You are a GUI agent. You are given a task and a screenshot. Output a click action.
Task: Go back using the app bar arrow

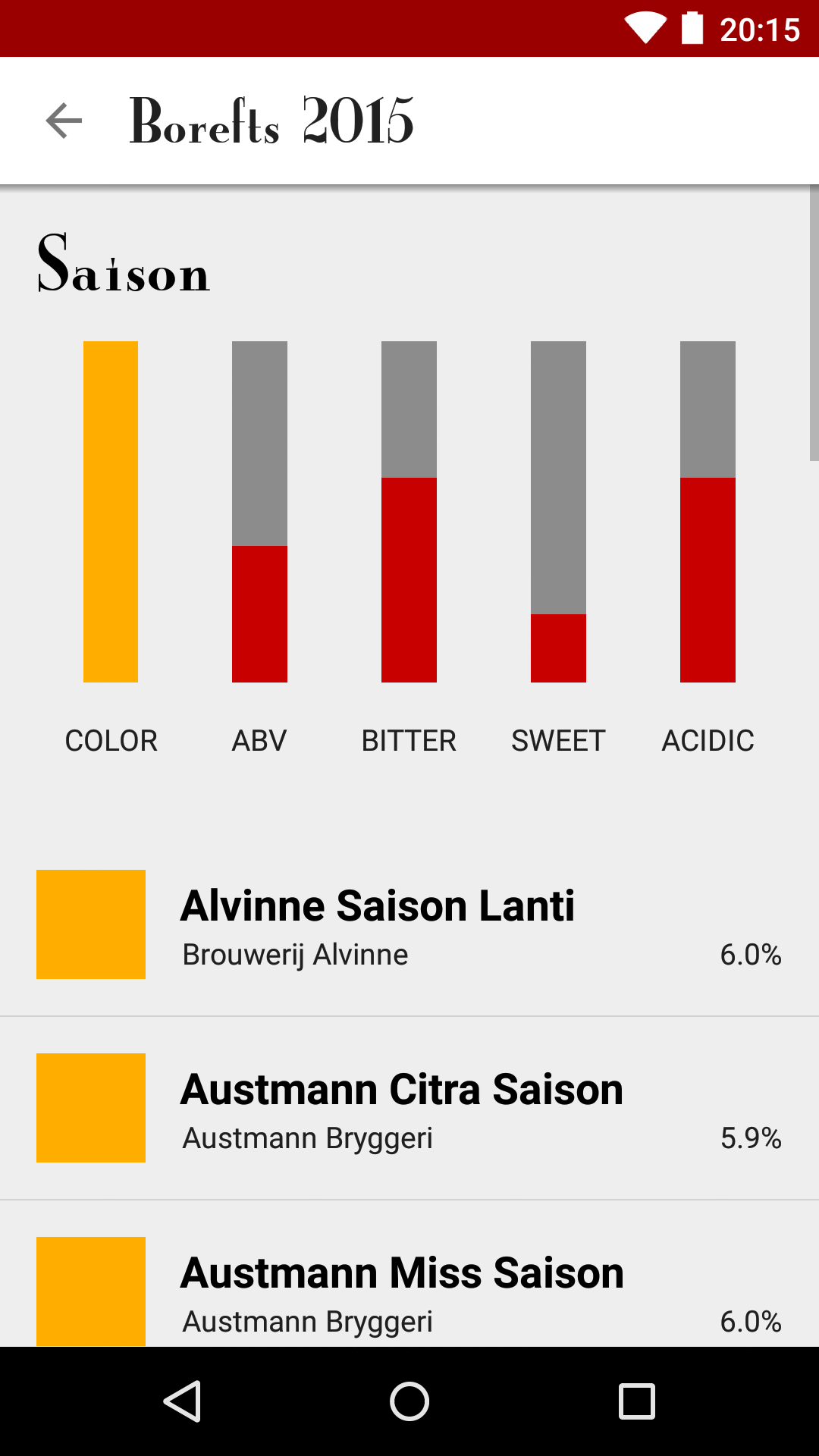(64, 121)
